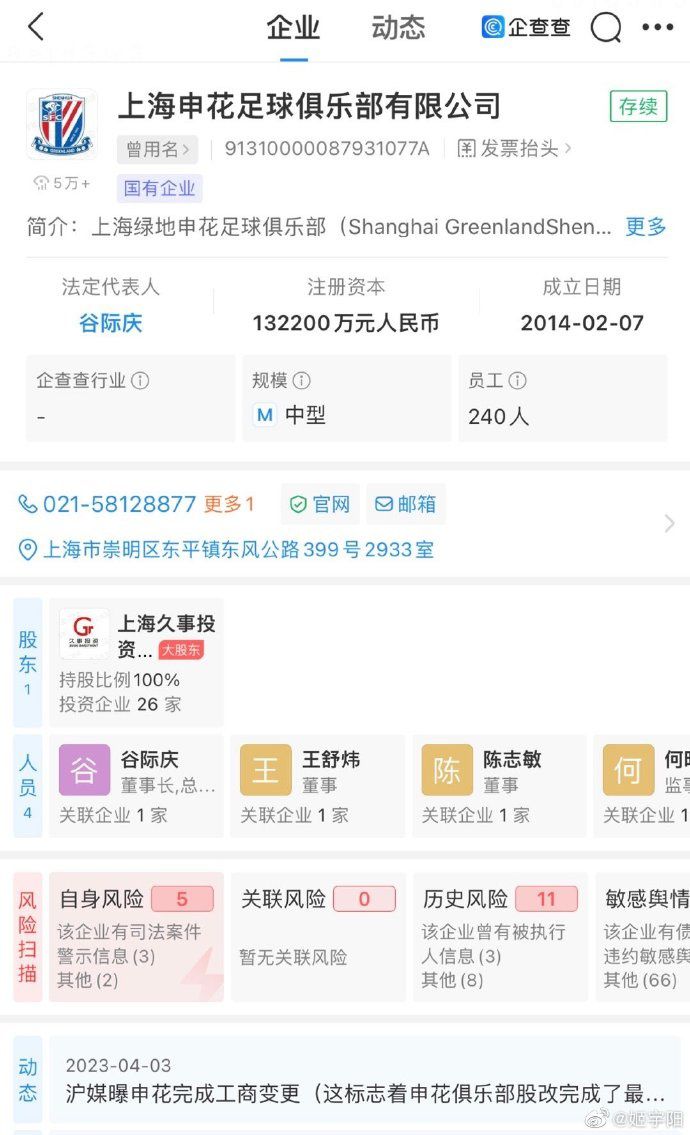Open the 邮箱 email button
This screenshot has width=690, height=1135.
(406, 504)
